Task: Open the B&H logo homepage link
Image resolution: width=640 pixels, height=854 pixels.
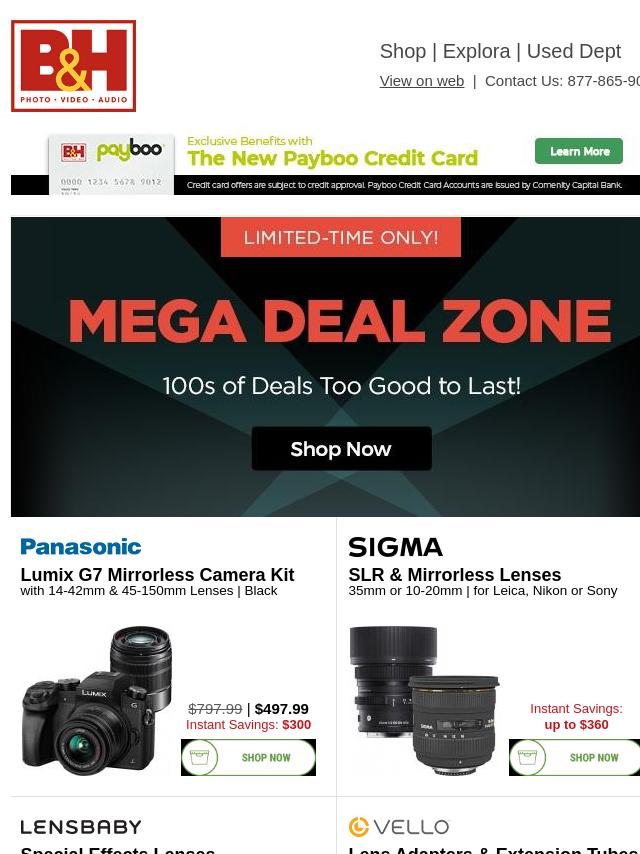Action: [x=73, y=66]
